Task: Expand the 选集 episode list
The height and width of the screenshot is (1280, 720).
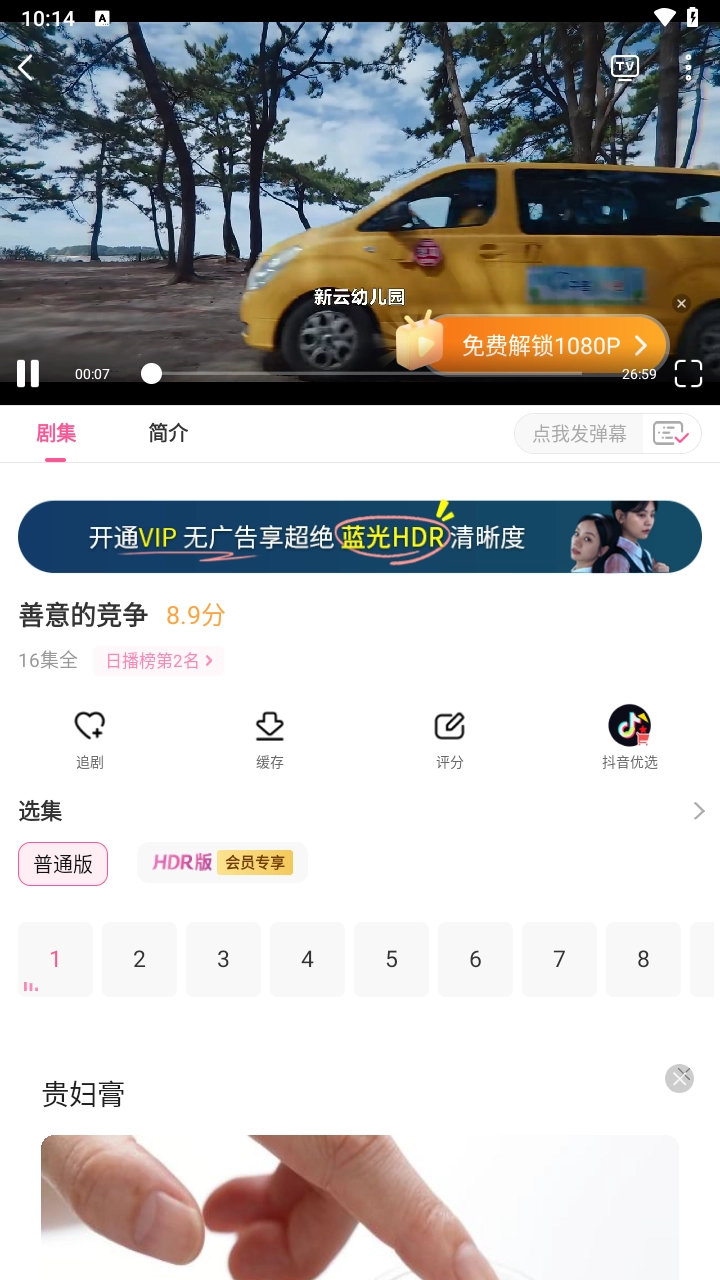Action: (x=699, y=811)
